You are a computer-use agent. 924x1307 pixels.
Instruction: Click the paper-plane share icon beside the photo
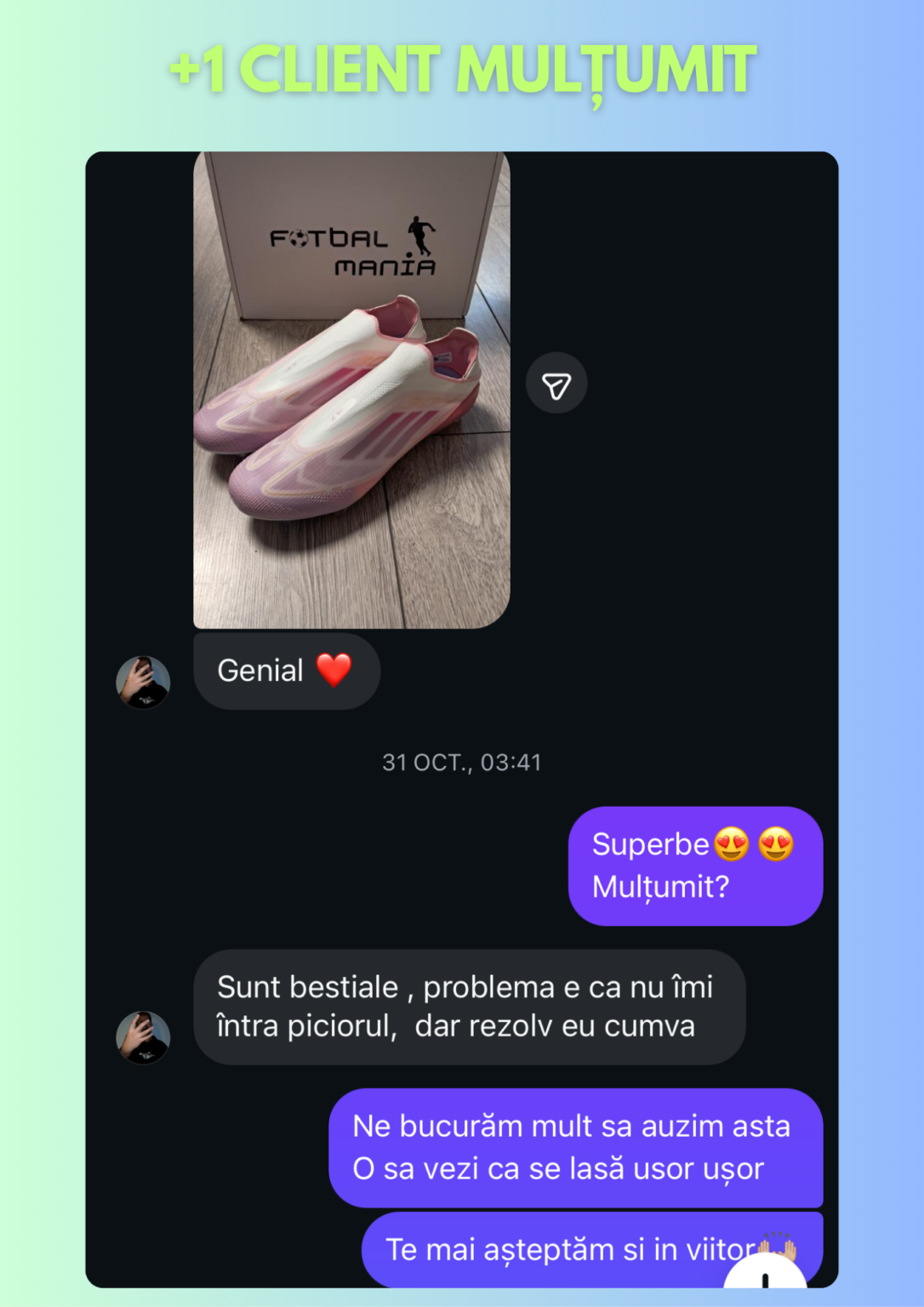pos(556,383)
